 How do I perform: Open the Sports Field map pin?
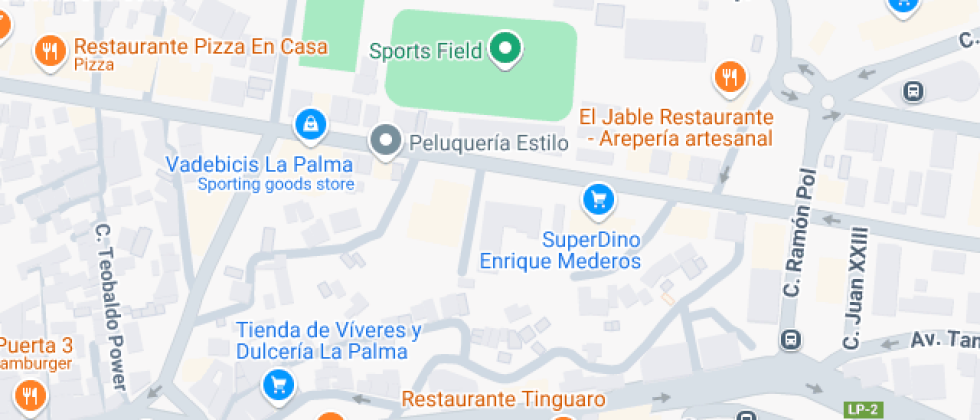click(x=506, y=49)
